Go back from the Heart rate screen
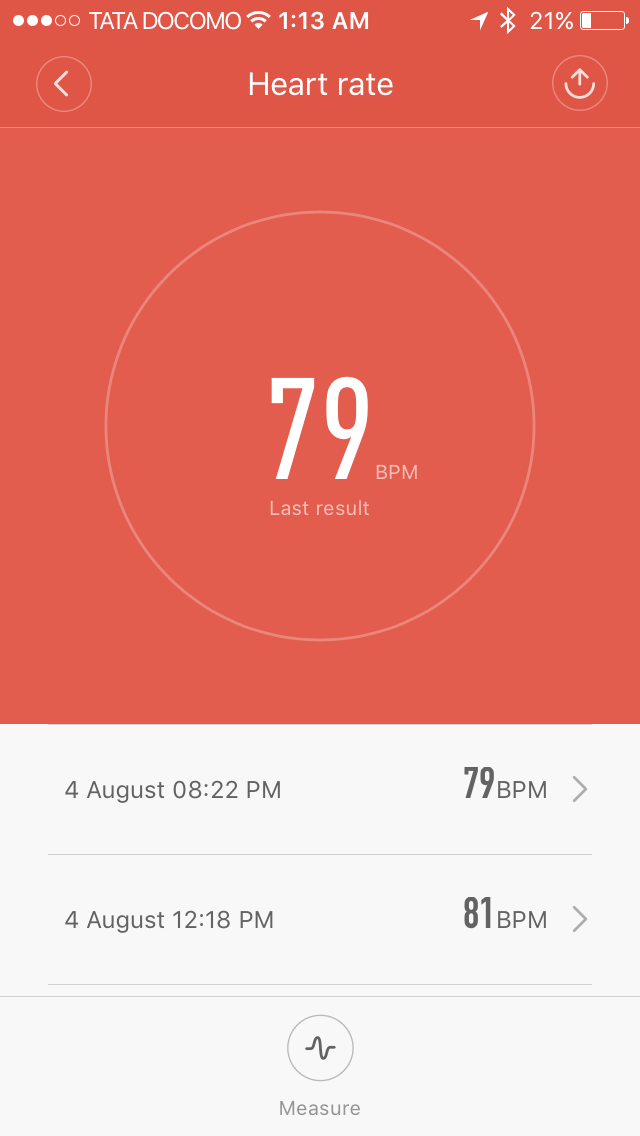Screen dimensions: 640x1136 pyautogui.click(x=64, y=84)
